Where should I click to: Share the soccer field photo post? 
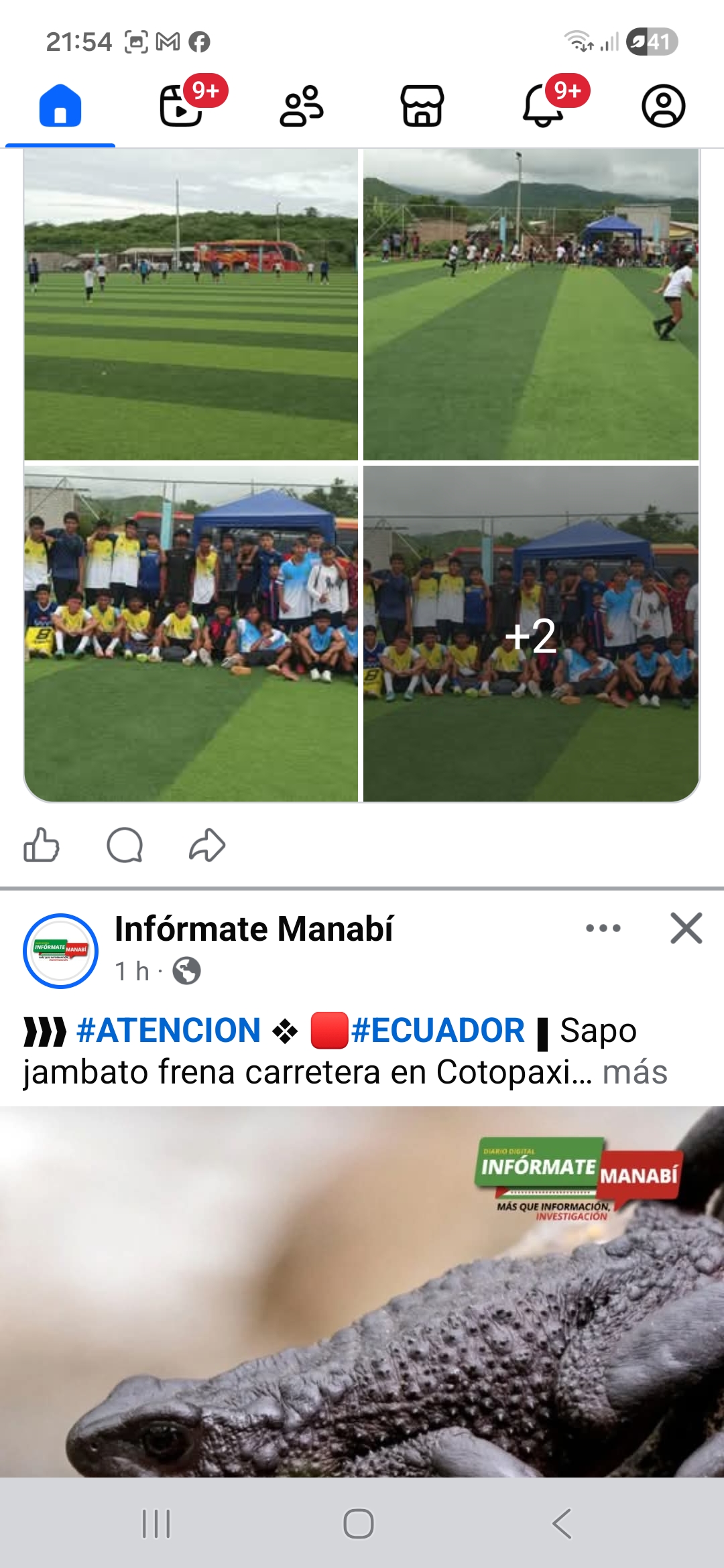207,845
